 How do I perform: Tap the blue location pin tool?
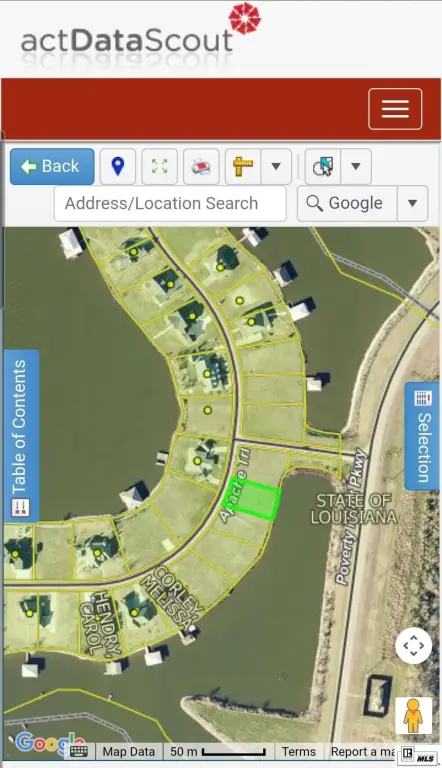pyautogui.click(x=118, y=167)
